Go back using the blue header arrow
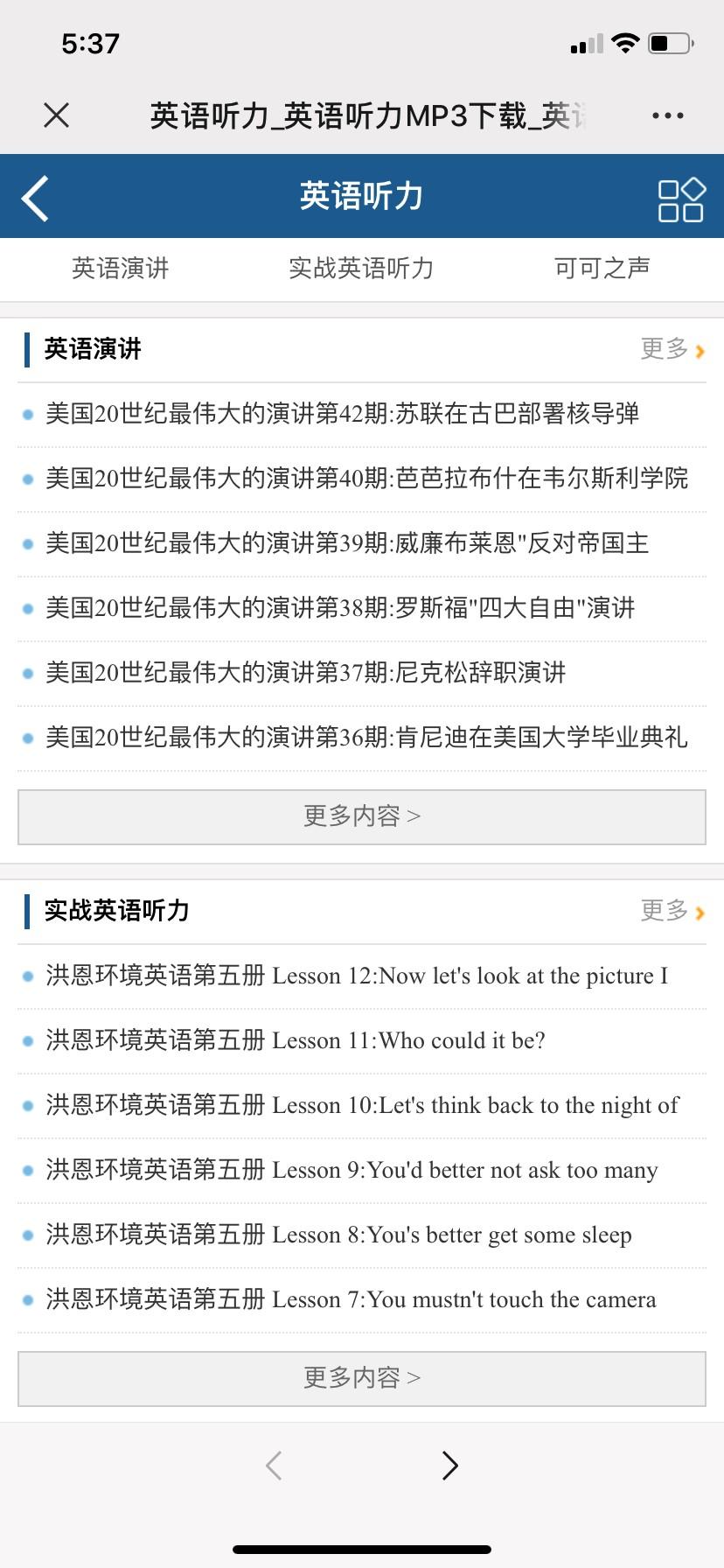 (36, 198)
